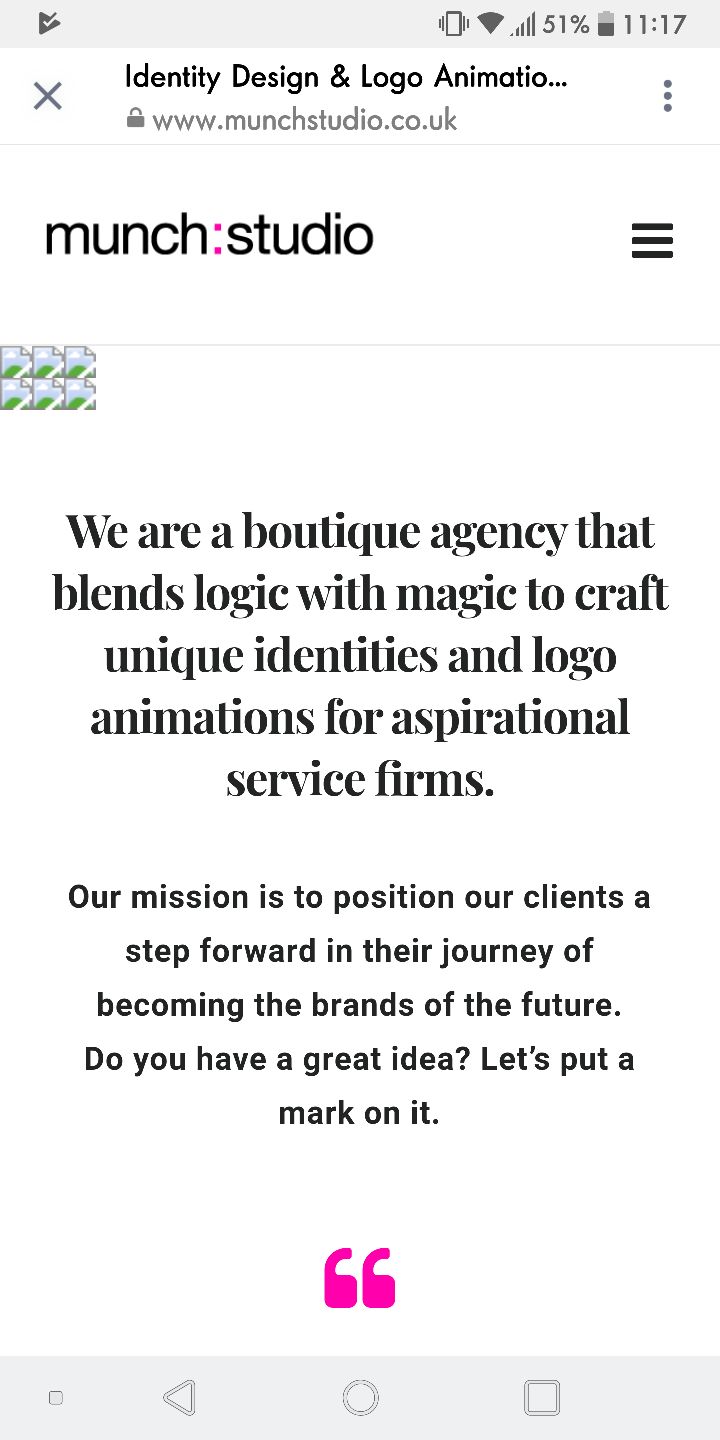
Task: Open recent apps from the navigation bar
Action: pos(541,1397)
